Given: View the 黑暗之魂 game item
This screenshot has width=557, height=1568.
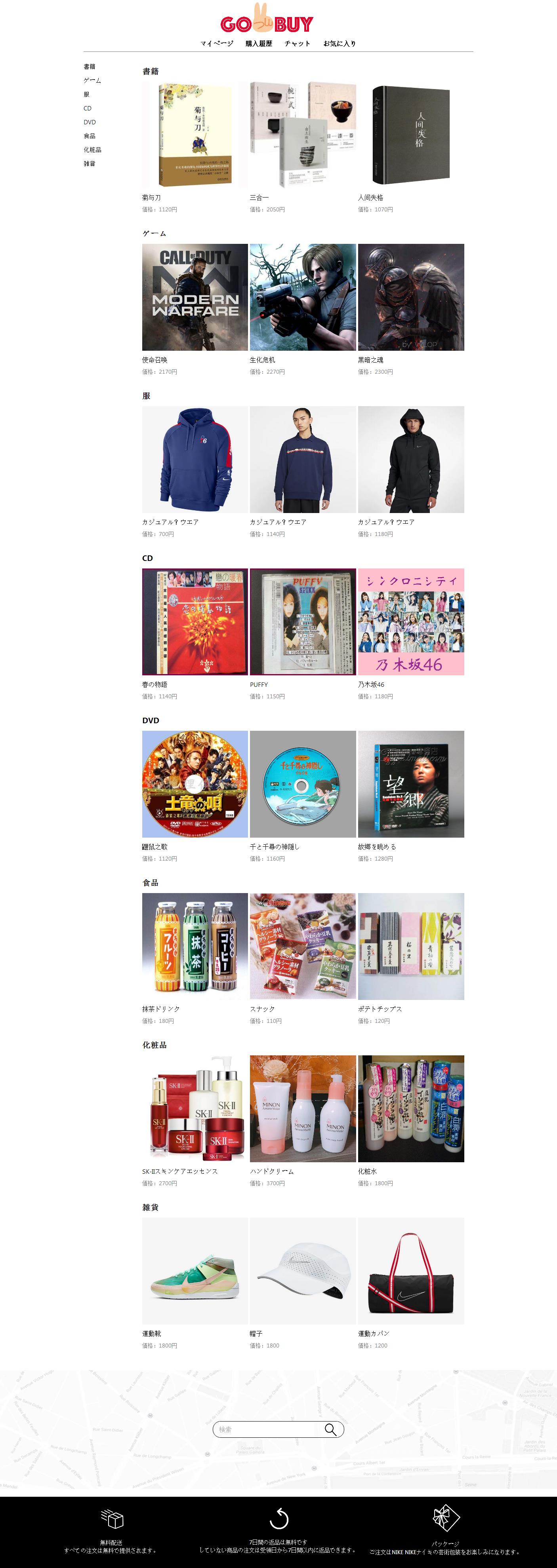Looking at the screenshot, I should click(411, 297).
